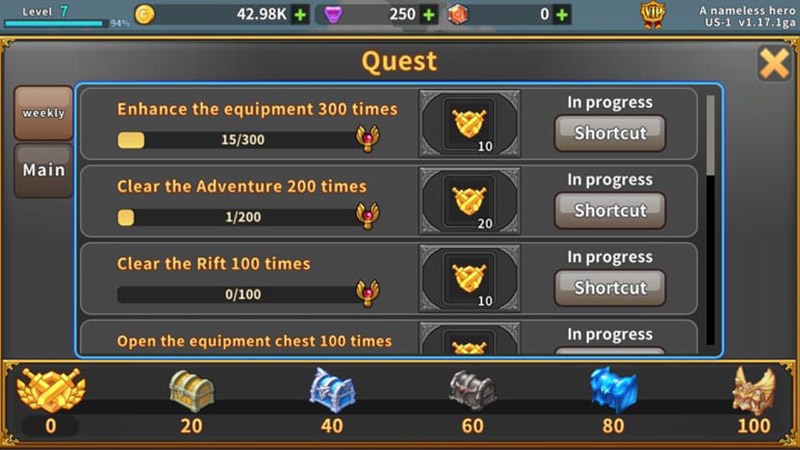800x450 pixels.
Task: Add more red cube currency
Action: point(562,15)
